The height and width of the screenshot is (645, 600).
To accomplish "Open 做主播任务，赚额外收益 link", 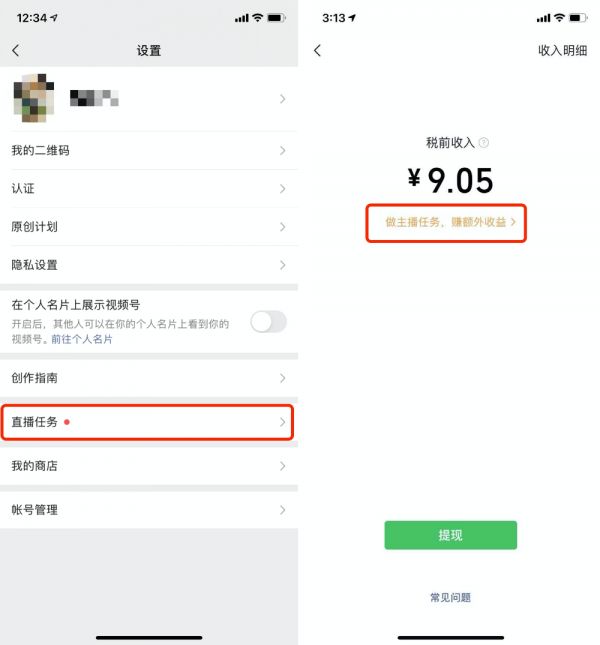I will [x=445, y=222].
